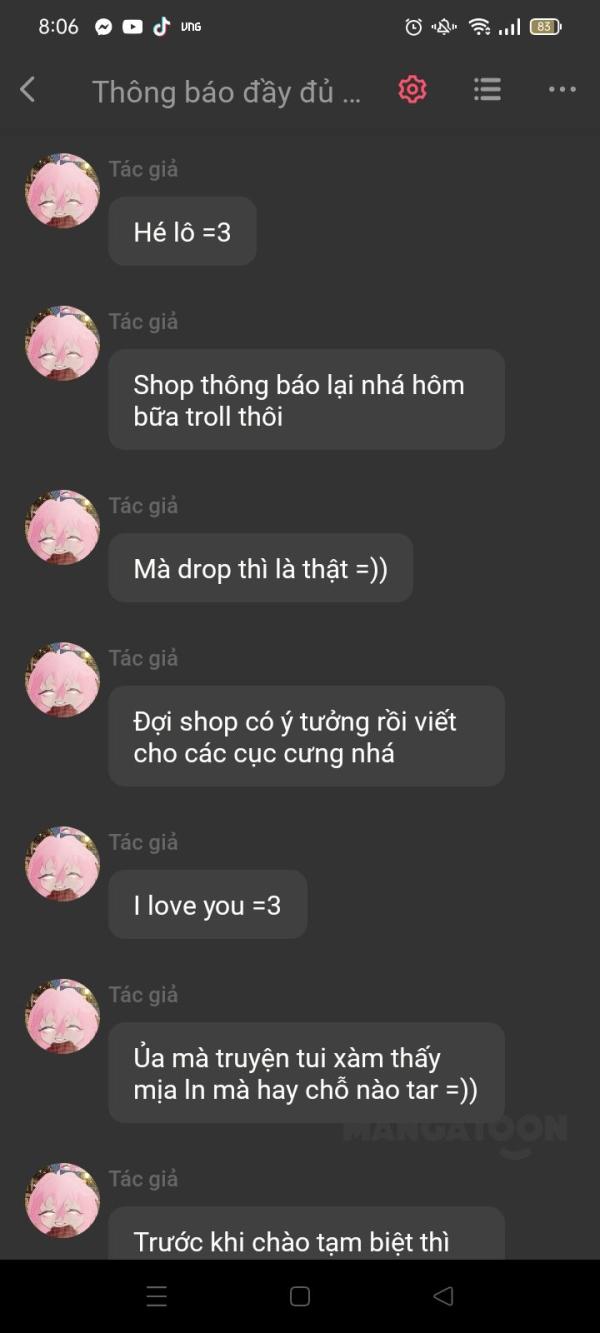Screen dimensions: 600x1333
Task: Tap the system home button
Action: 300,1297
